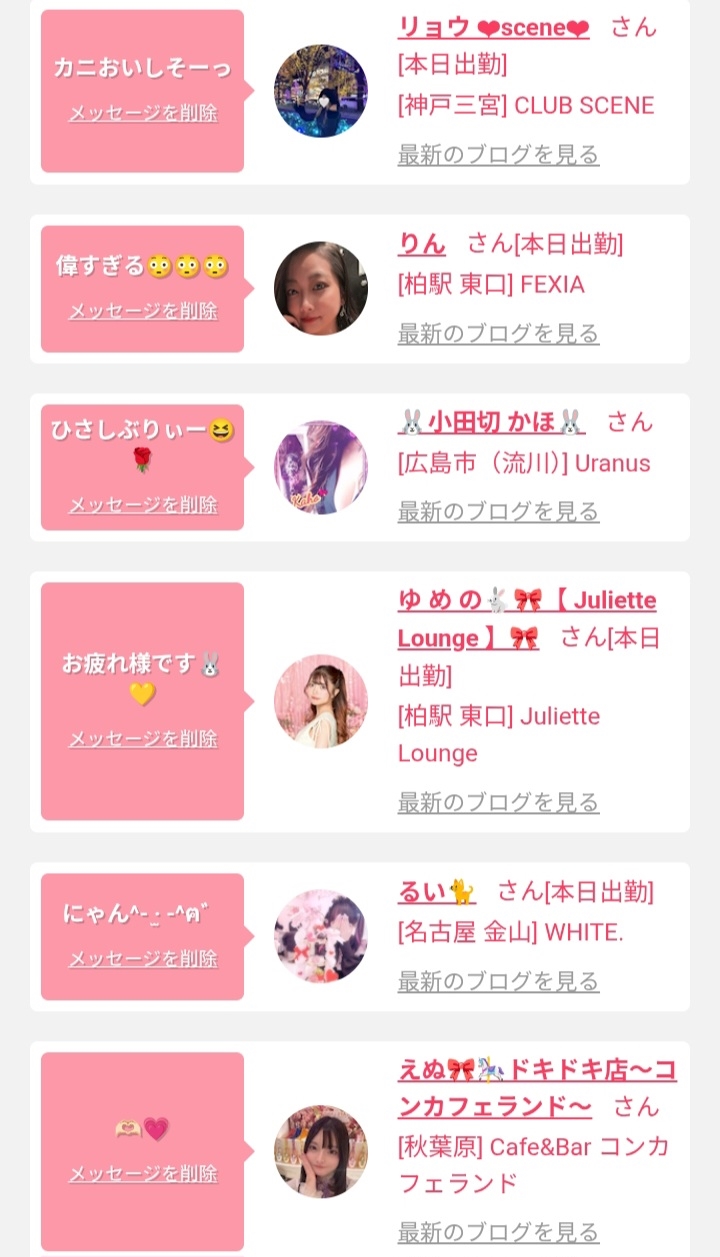
Task: View ゆめの's latest blog
Action: point(498,803)
